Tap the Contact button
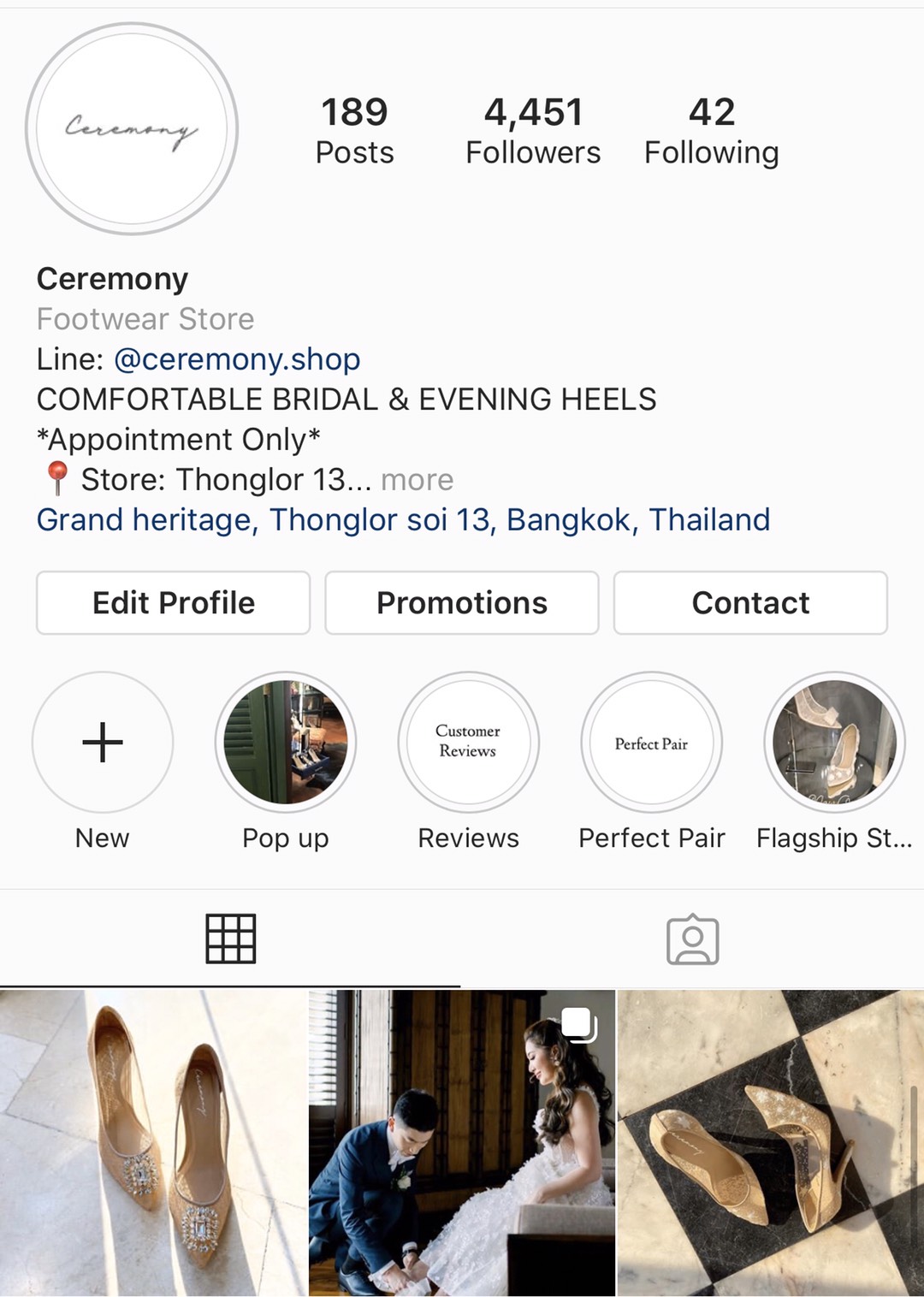The width and height of the screenshot is (924, 1297). (750, 603)
